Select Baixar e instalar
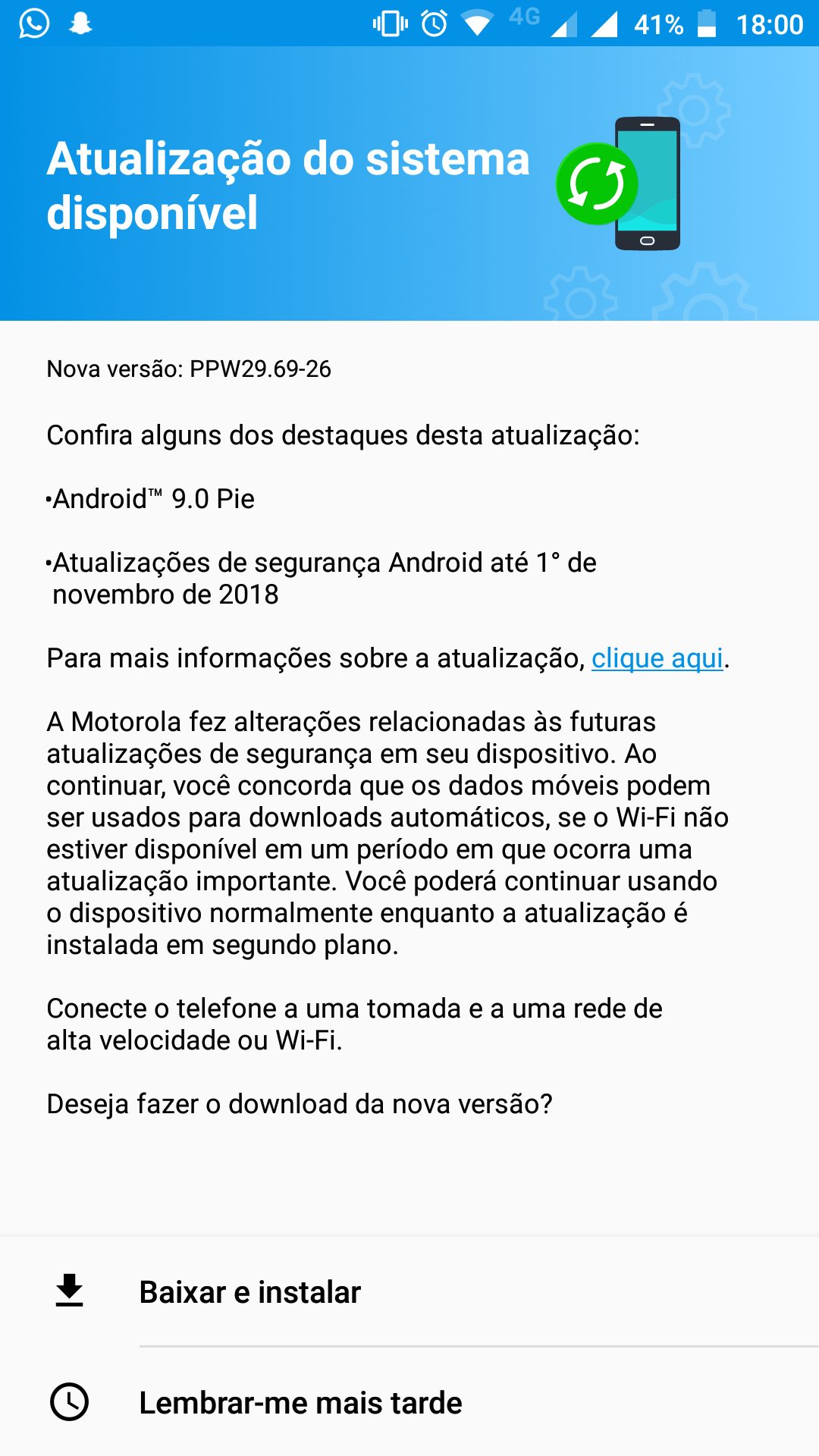The height and width of the screenshot is (1456, 819). click(x=409, y=1291)
